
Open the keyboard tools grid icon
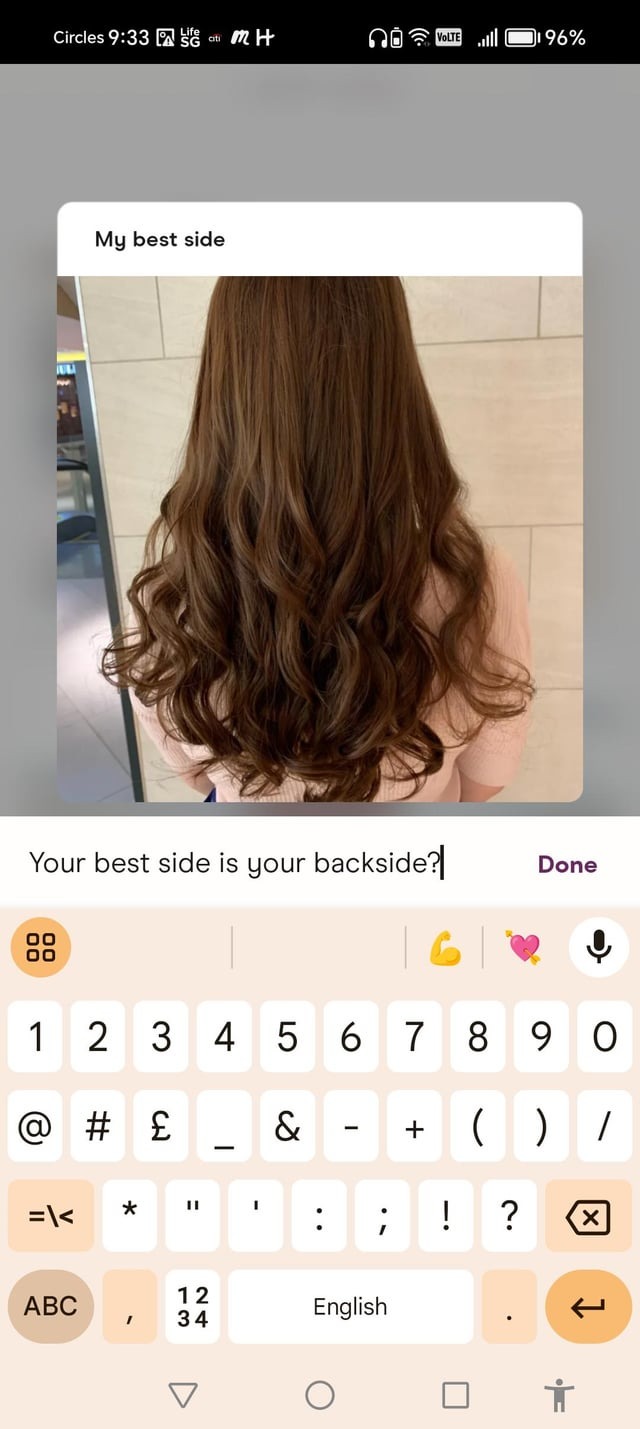41,946
